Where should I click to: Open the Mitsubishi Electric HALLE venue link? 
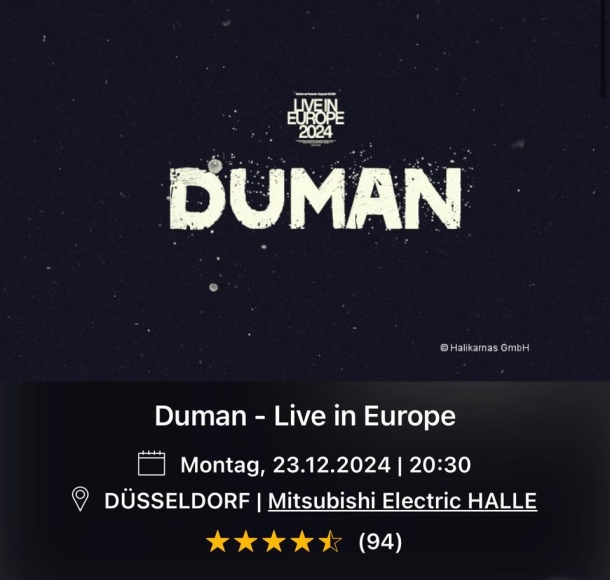[x=402, y=501]
